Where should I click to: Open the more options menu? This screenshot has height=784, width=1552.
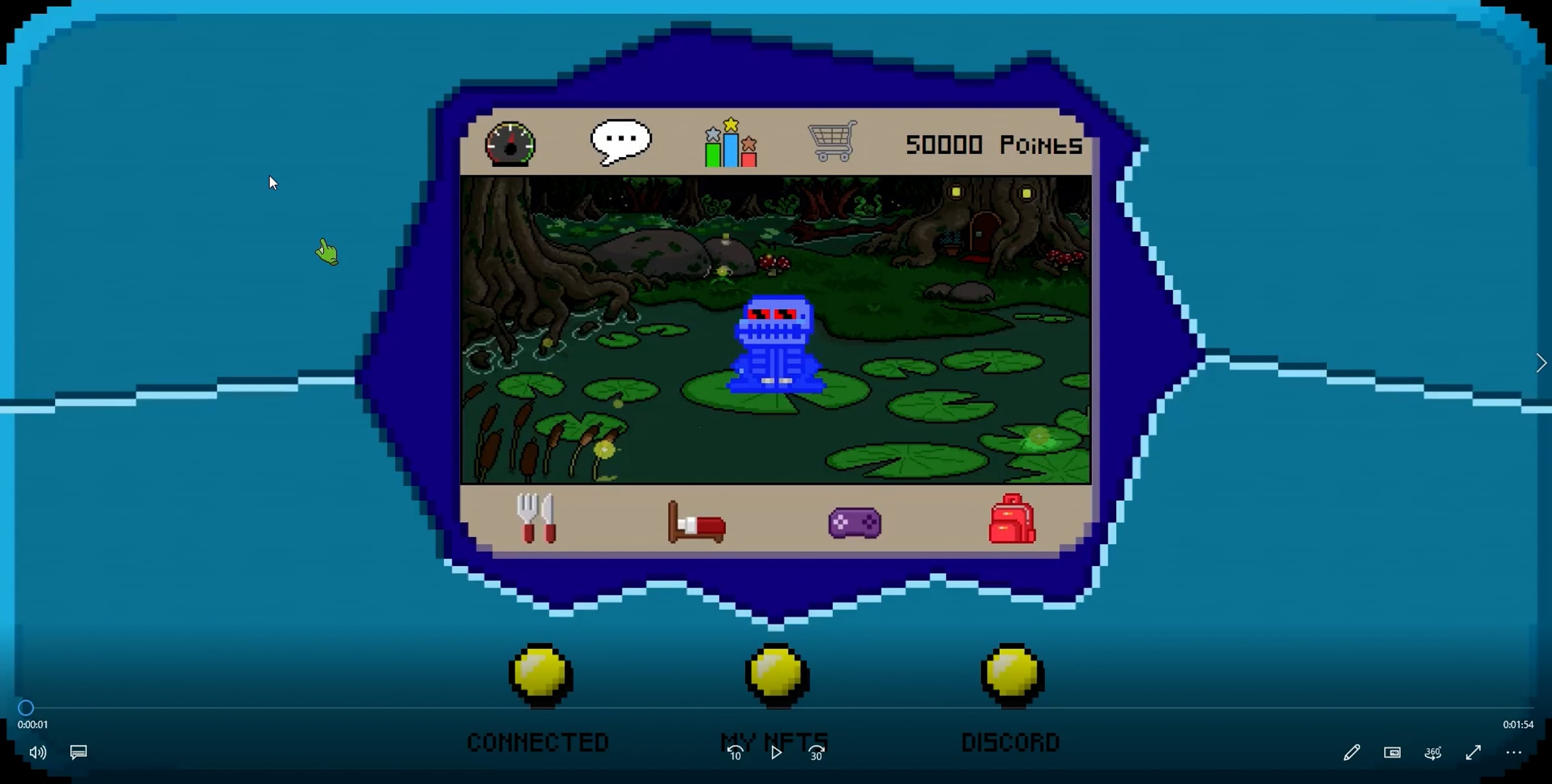pyautogui.click(x=1514, y=752)
